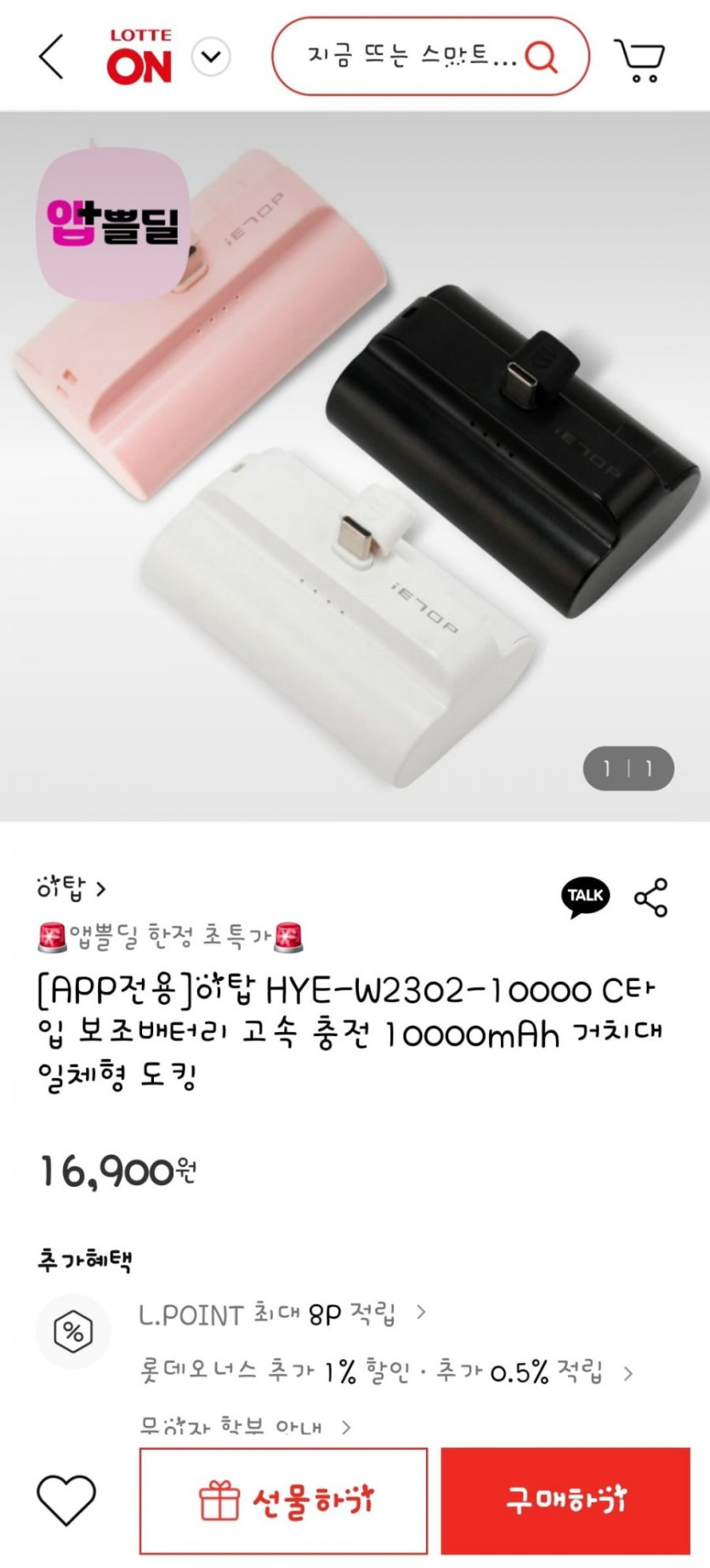
Task: Tap the search box at the top
Action: [430, 57]
